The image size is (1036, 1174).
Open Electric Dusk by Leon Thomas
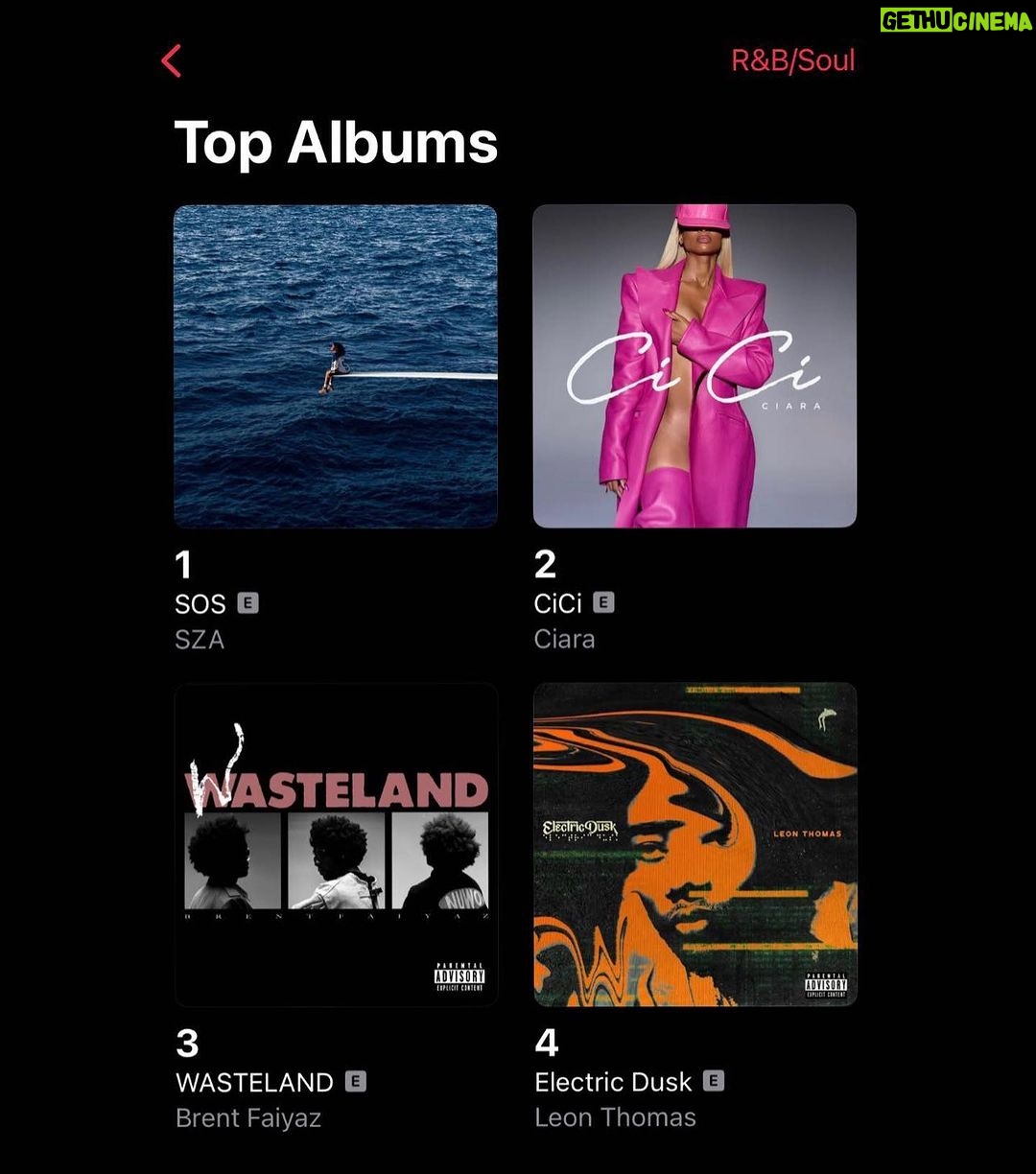coord(695,844)
